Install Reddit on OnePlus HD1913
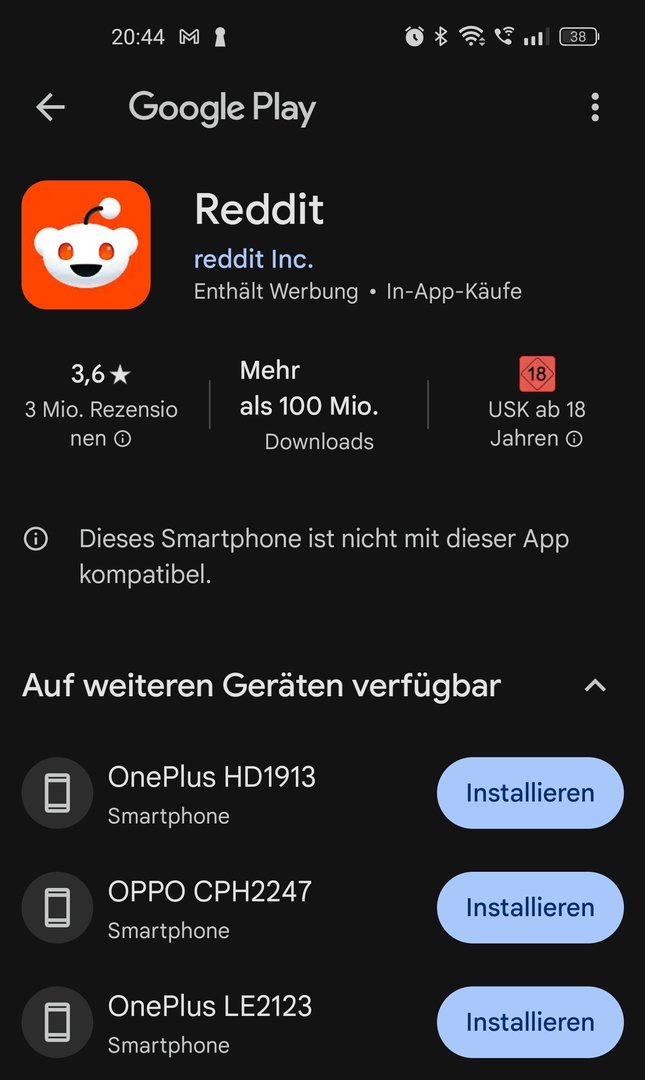The height and width of the screenshot is (1080, 645). pyautogui.click(x=530, y=793)
